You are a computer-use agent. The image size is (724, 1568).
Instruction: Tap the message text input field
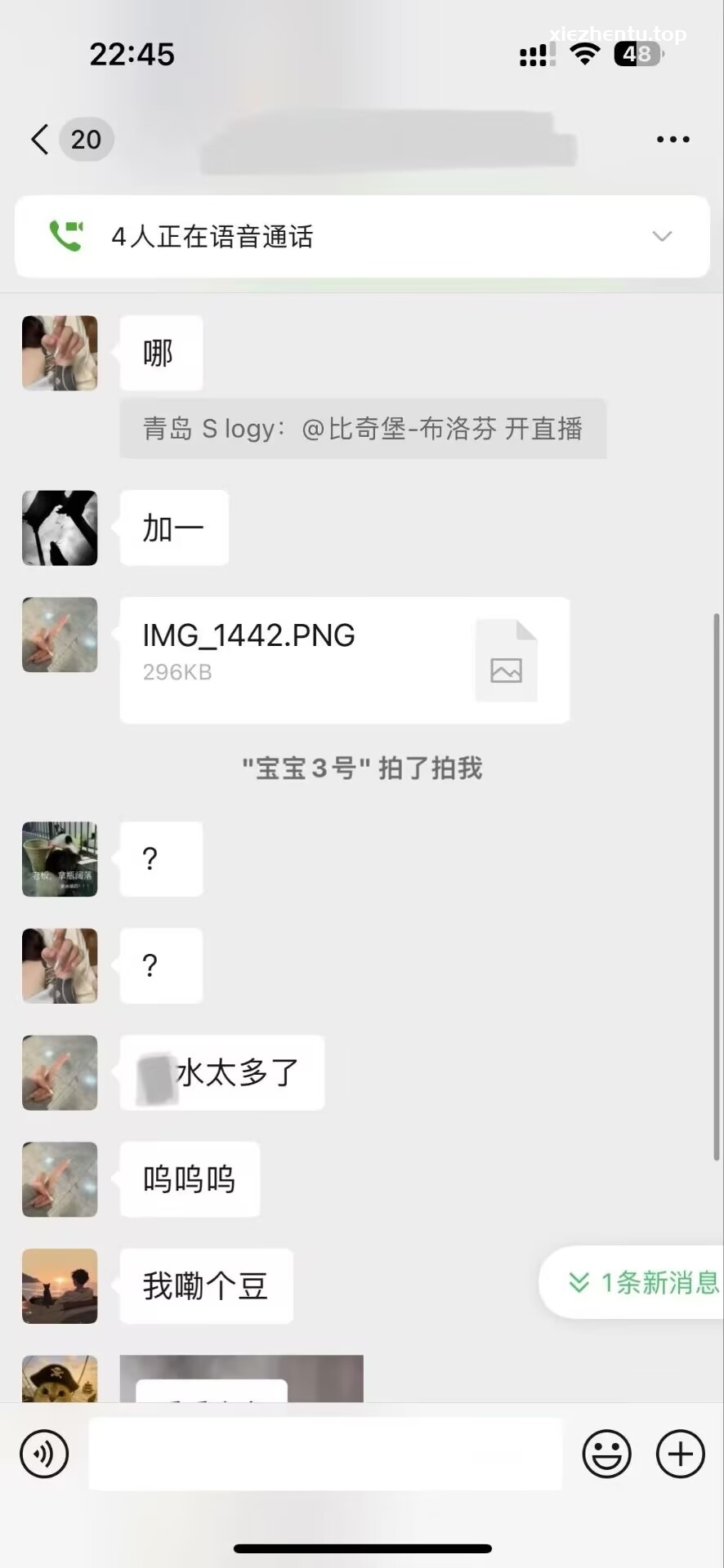325,1454
